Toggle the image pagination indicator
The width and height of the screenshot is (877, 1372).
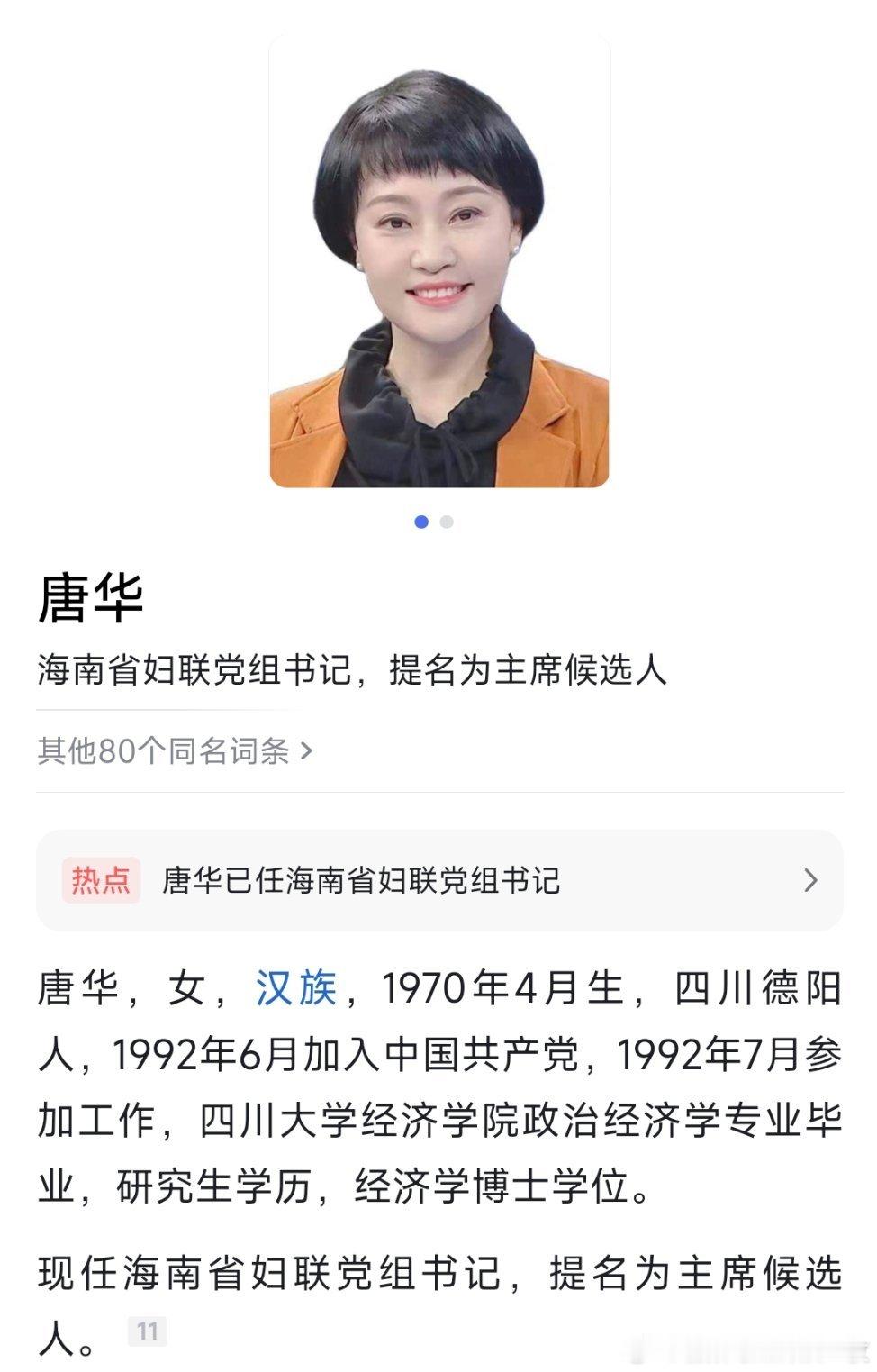point(432,521)
